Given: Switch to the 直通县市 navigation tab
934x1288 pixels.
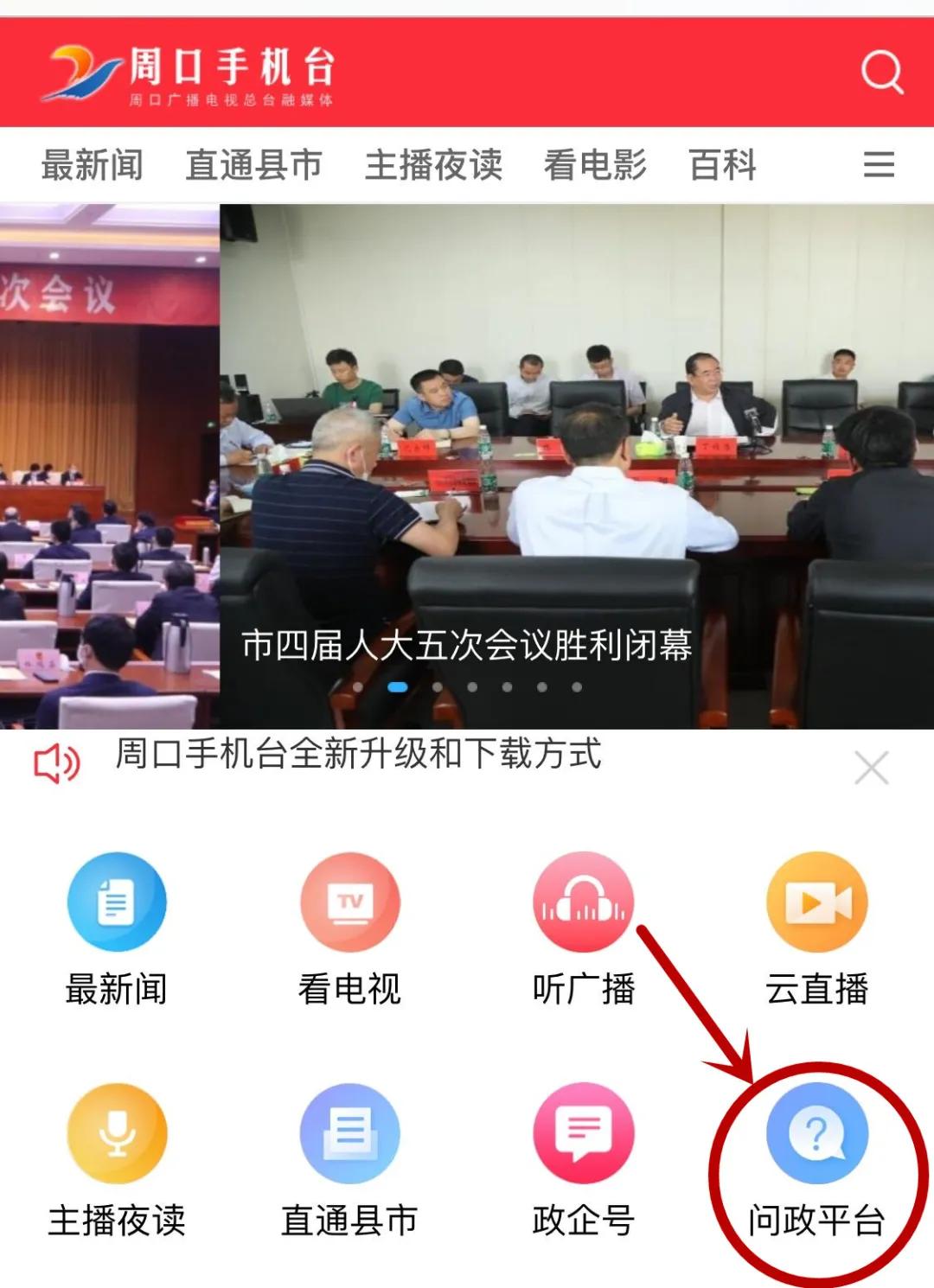Looking at the screenshot, I should point(255,167).
